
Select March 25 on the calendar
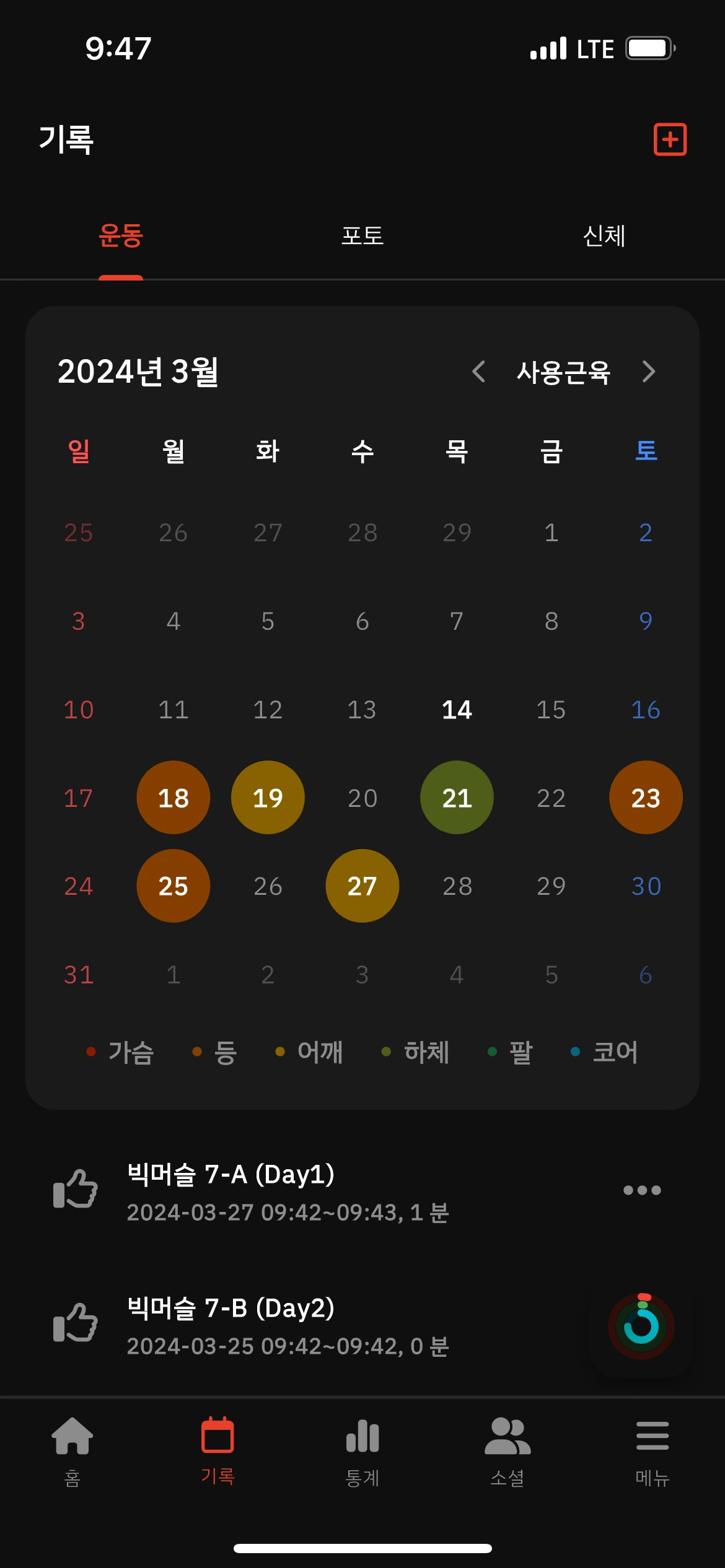[174, 886]
